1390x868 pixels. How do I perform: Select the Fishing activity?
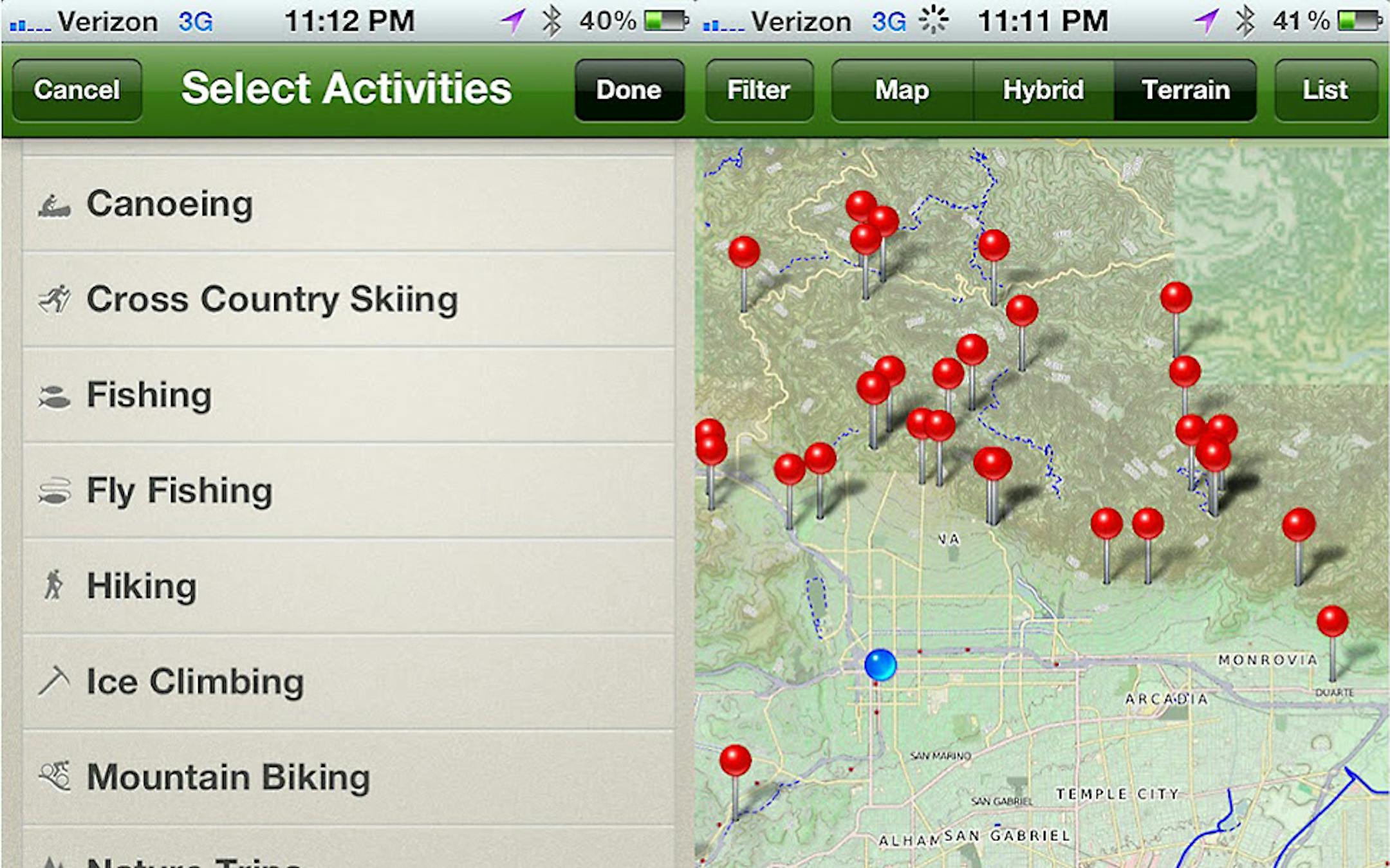pos(347,394)
